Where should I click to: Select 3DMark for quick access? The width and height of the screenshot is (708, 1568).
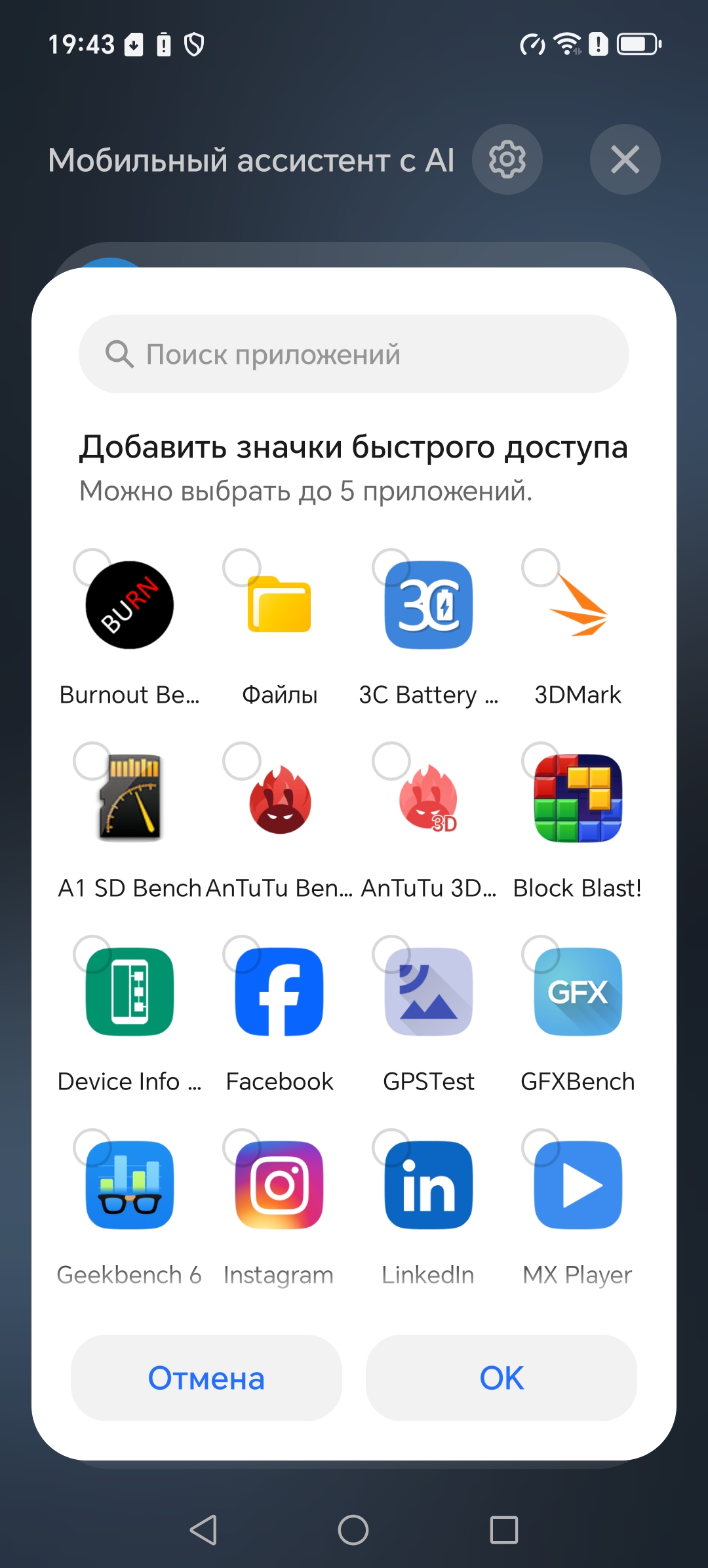[x=578, y=605]
